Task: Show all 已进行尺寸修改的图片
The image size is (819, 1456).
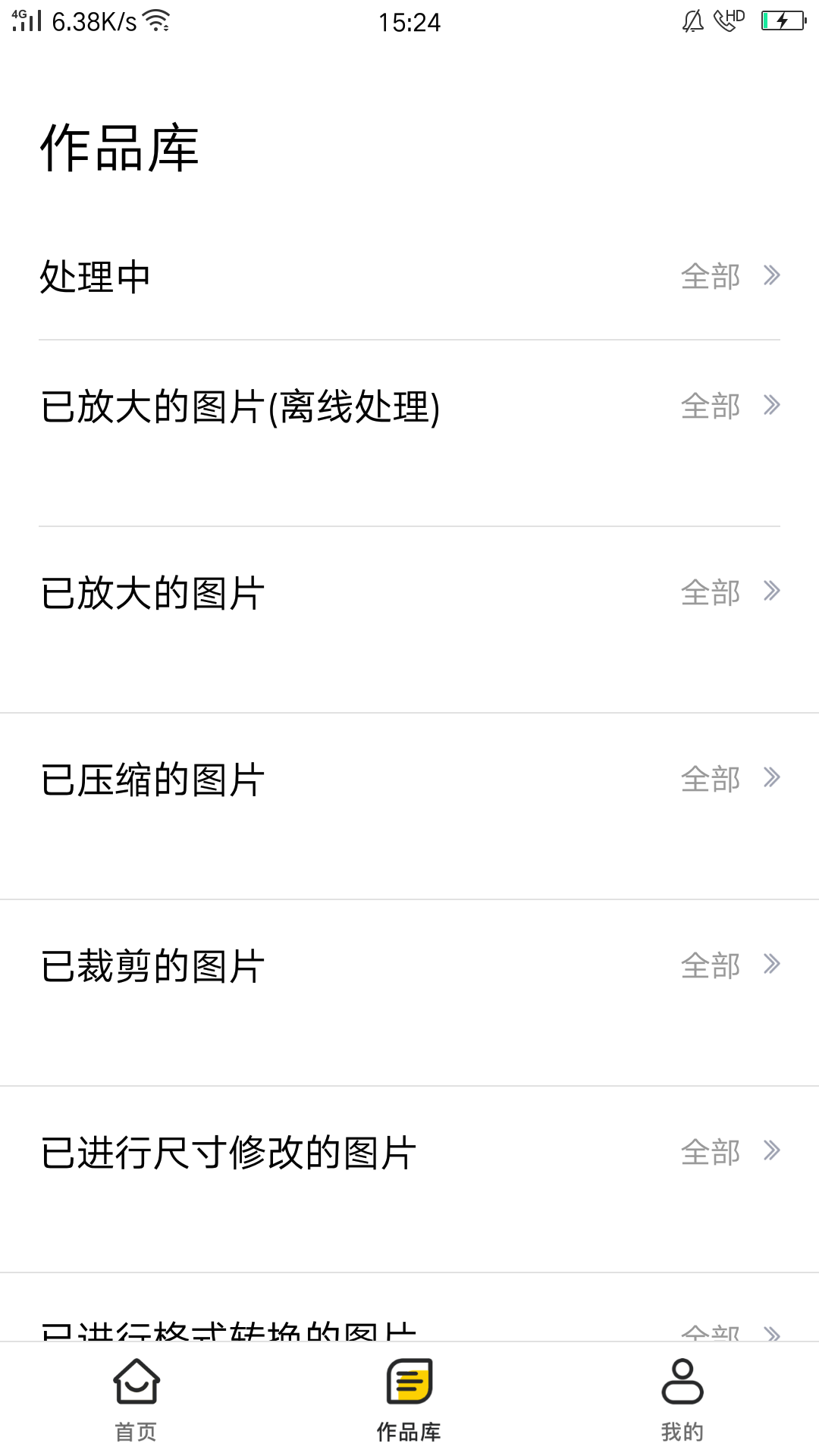Action: pyautogui.click(x=730, y=1152)
